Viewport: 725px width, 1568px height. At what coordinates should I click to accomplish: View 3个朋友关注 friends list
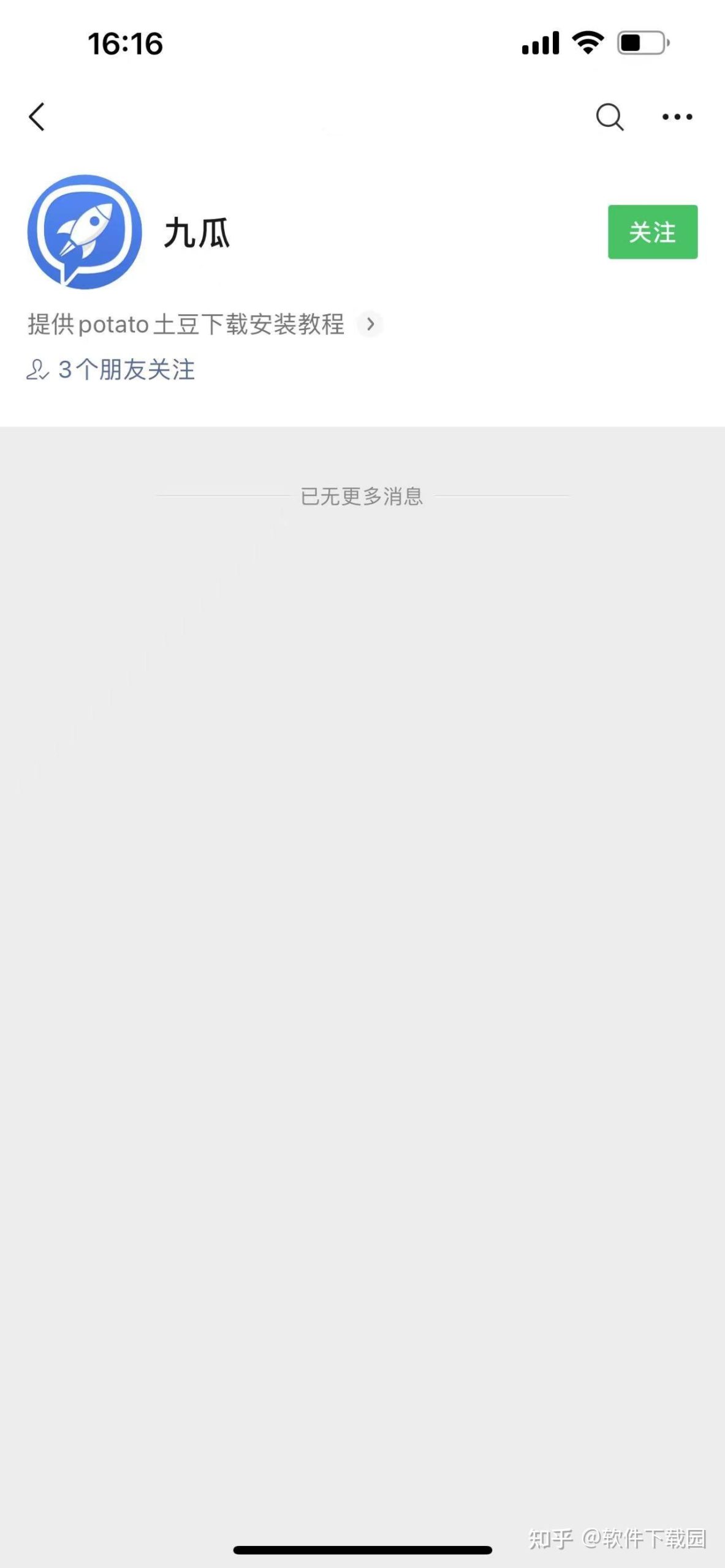[110, 370]
